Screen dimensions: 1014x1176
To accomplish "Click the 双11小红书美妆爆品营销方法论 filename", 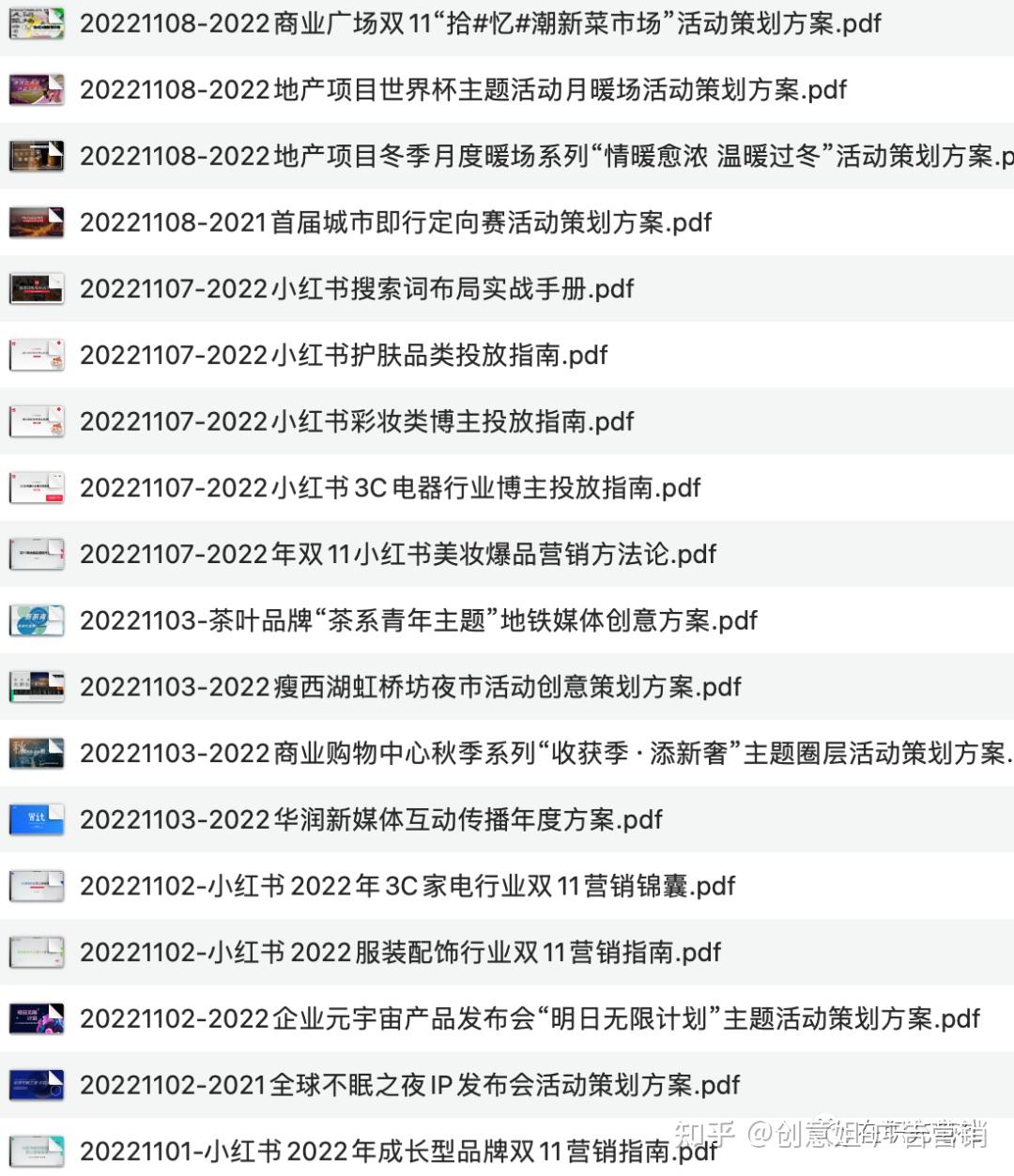I will click(398, 554).
